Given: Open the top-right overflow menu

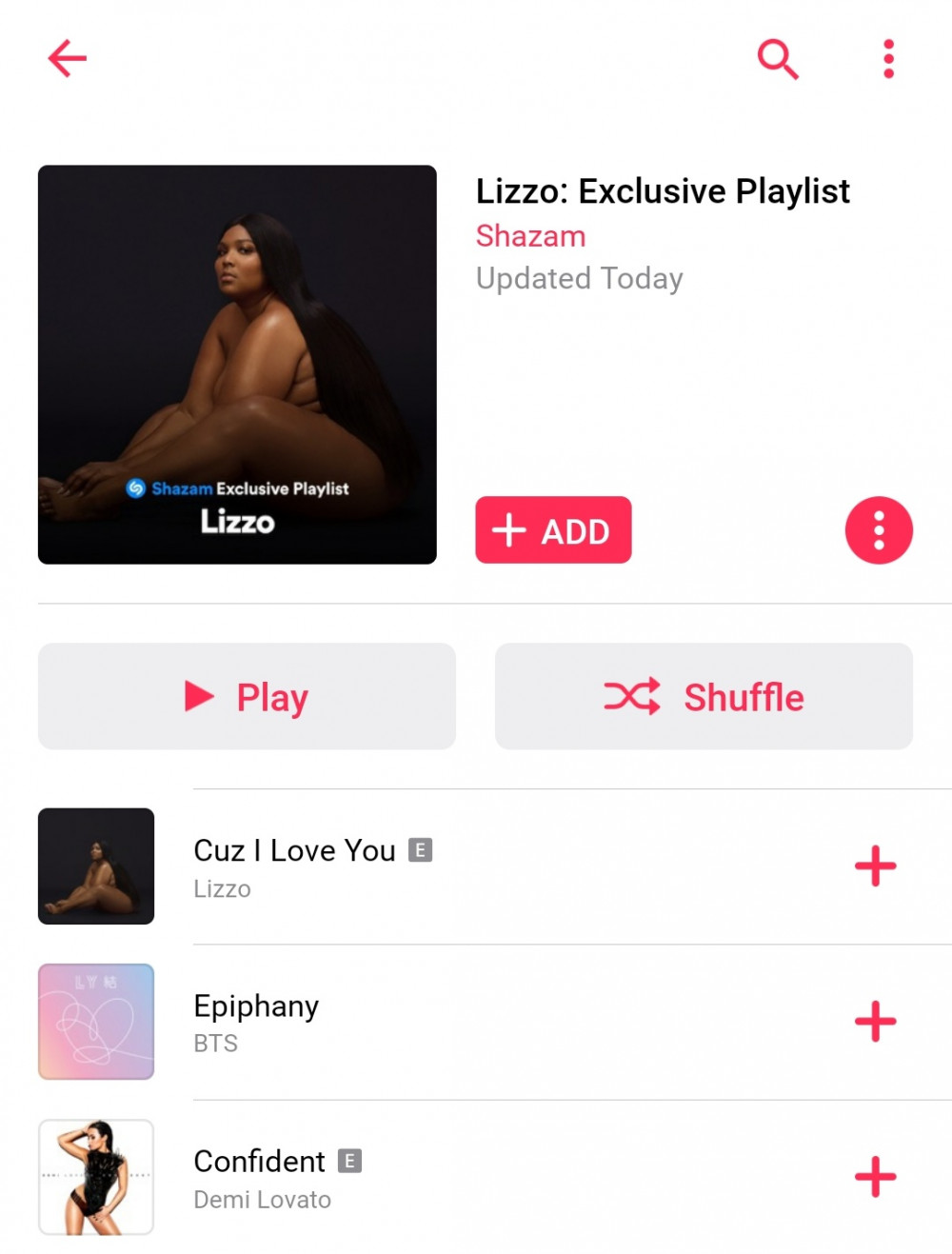Looking at the screenshot, I should pyautogui.click(x=888, y=59).
